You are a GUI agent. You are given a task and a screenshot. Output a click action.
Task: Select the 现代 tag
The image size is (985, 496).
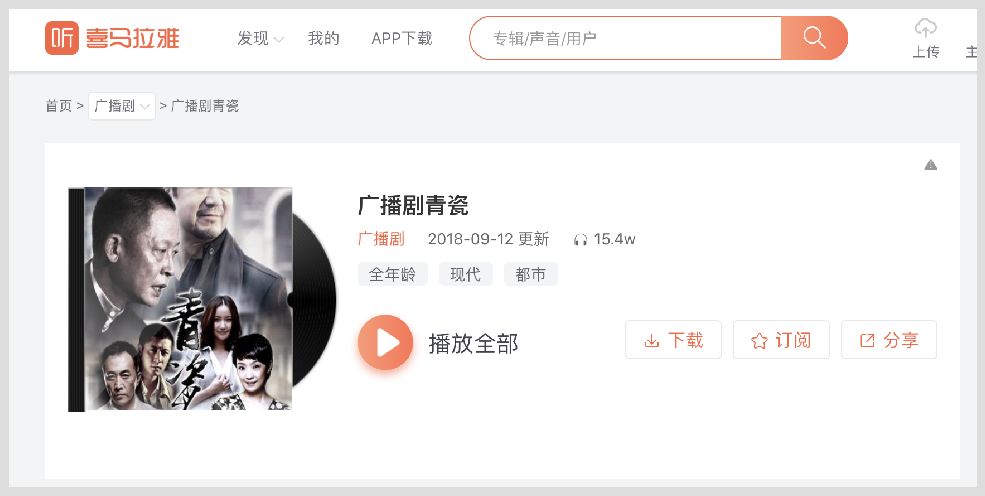(465, 274)
